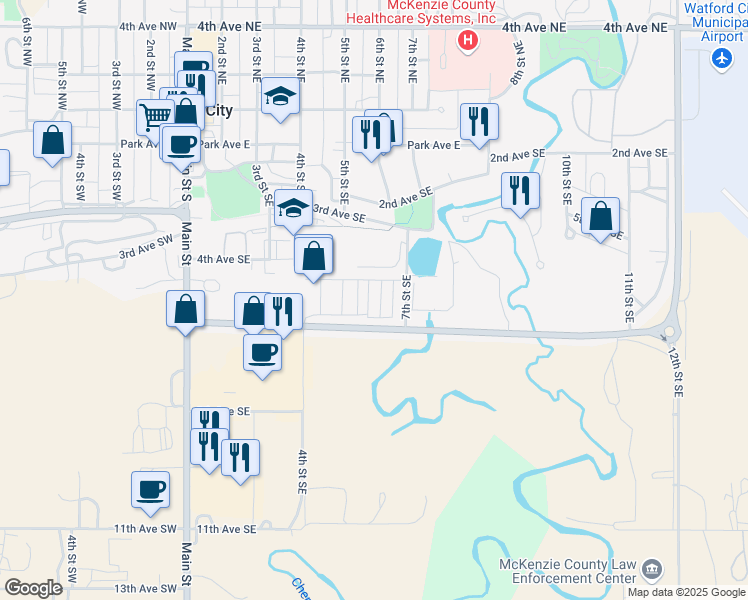
Task: Tap the restaurant pin right of Park Ave E label
Action: tap(479, 125)
